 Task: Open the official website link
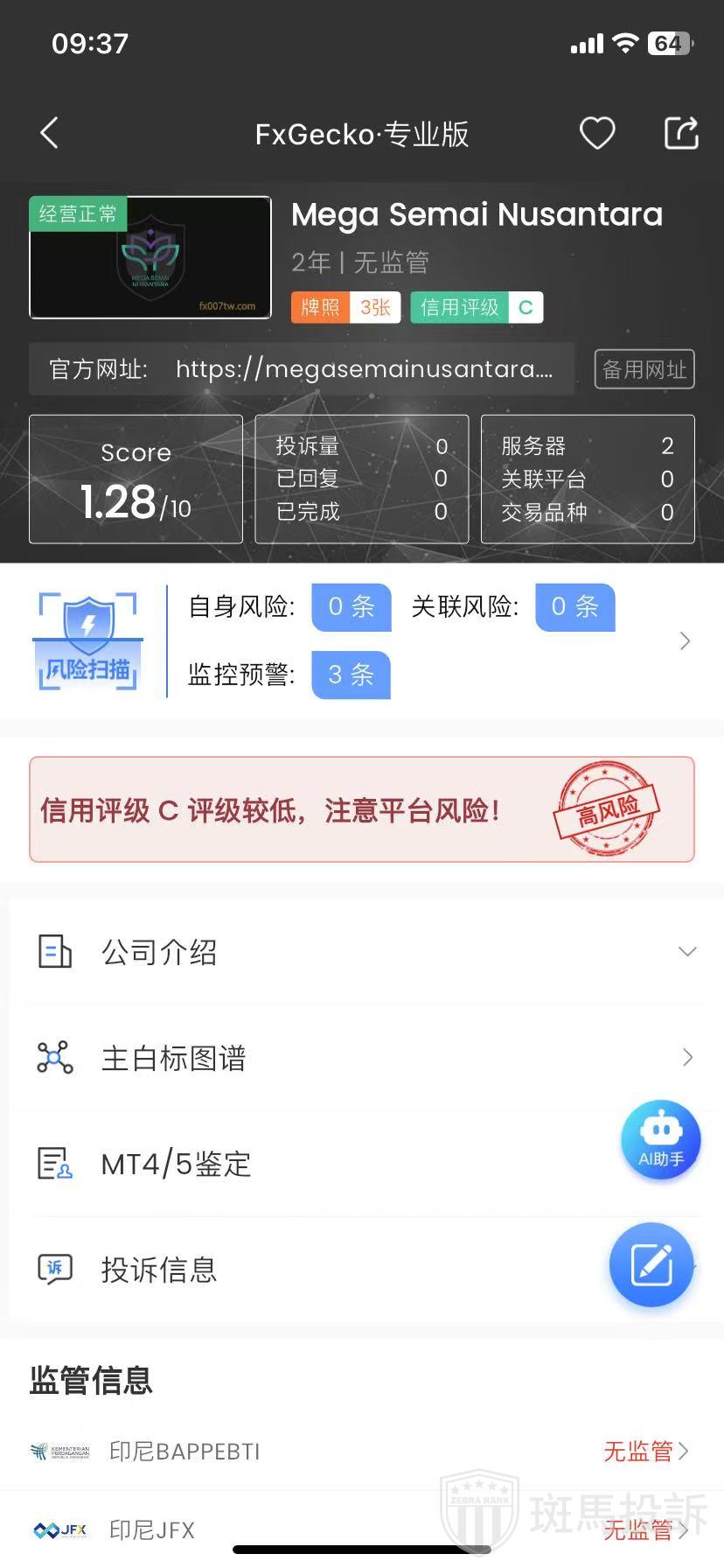click(x=363, y=369)
